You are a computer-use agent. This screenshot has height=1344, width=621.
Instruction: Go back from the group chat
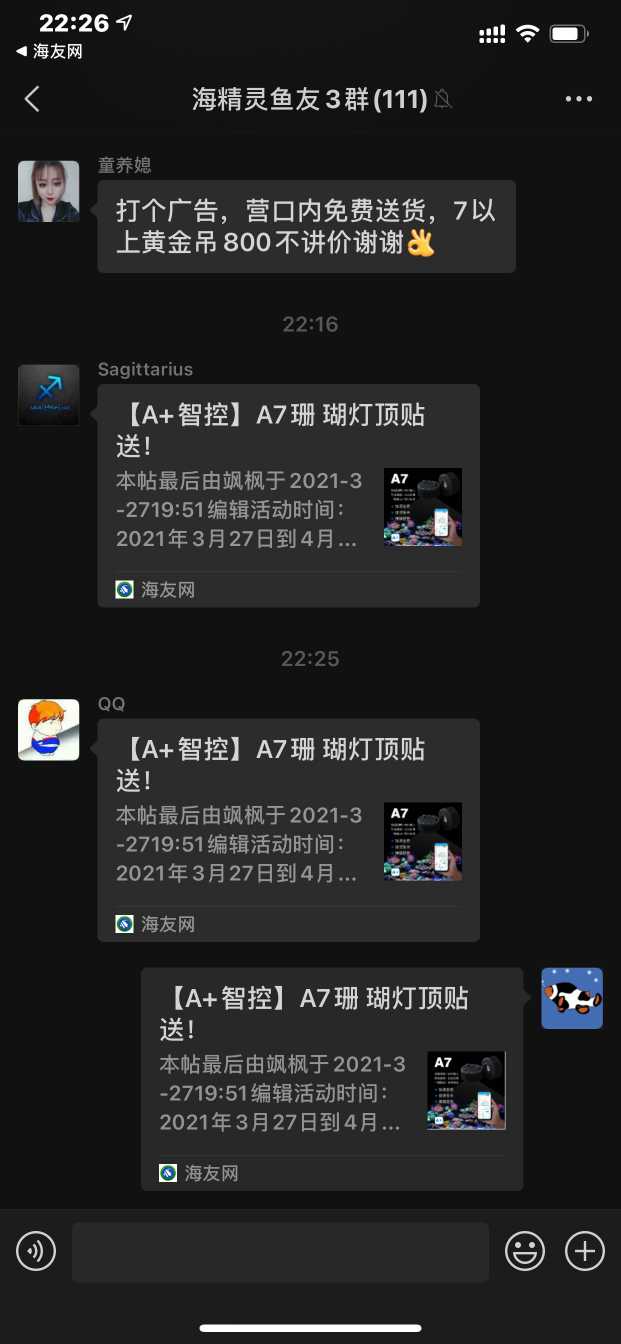(x=32, y=99)
